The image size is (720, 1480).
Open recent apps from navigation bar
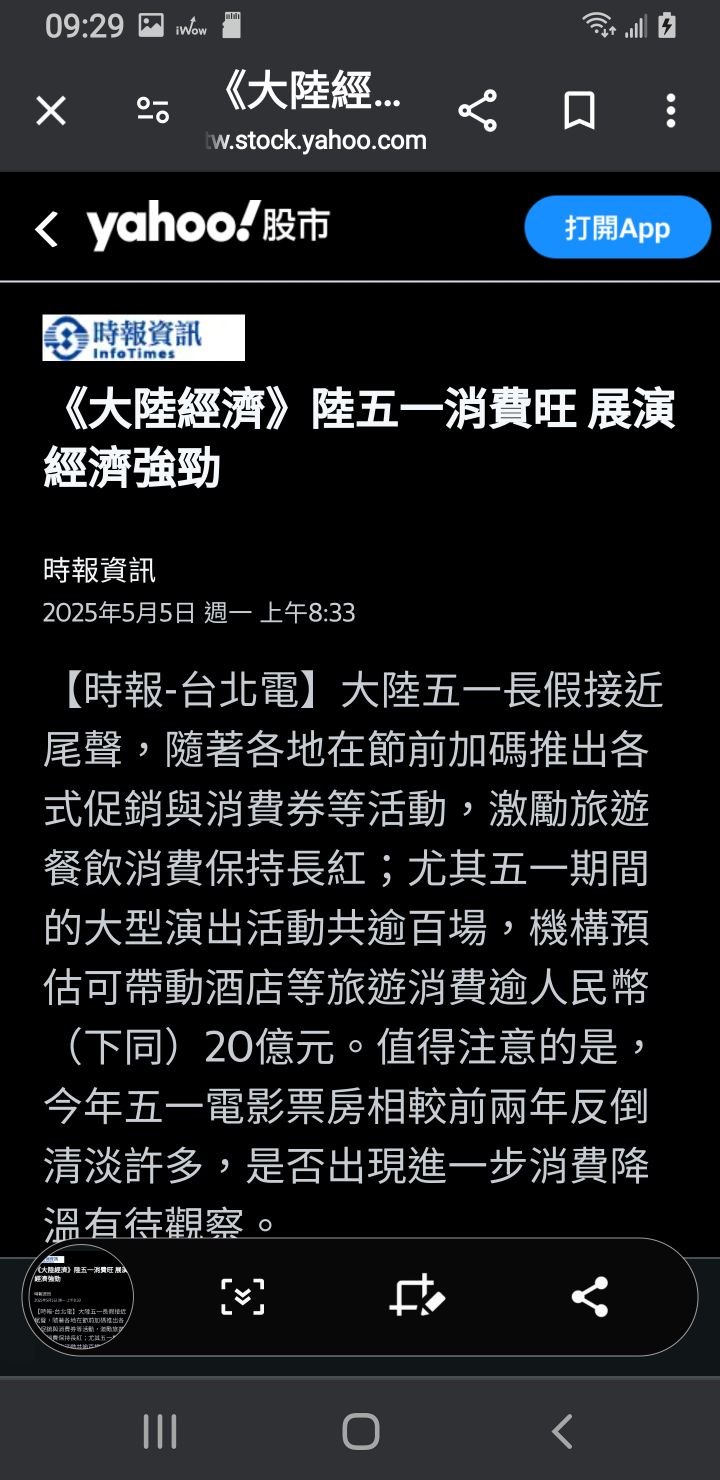click(x=160, y=1431)
